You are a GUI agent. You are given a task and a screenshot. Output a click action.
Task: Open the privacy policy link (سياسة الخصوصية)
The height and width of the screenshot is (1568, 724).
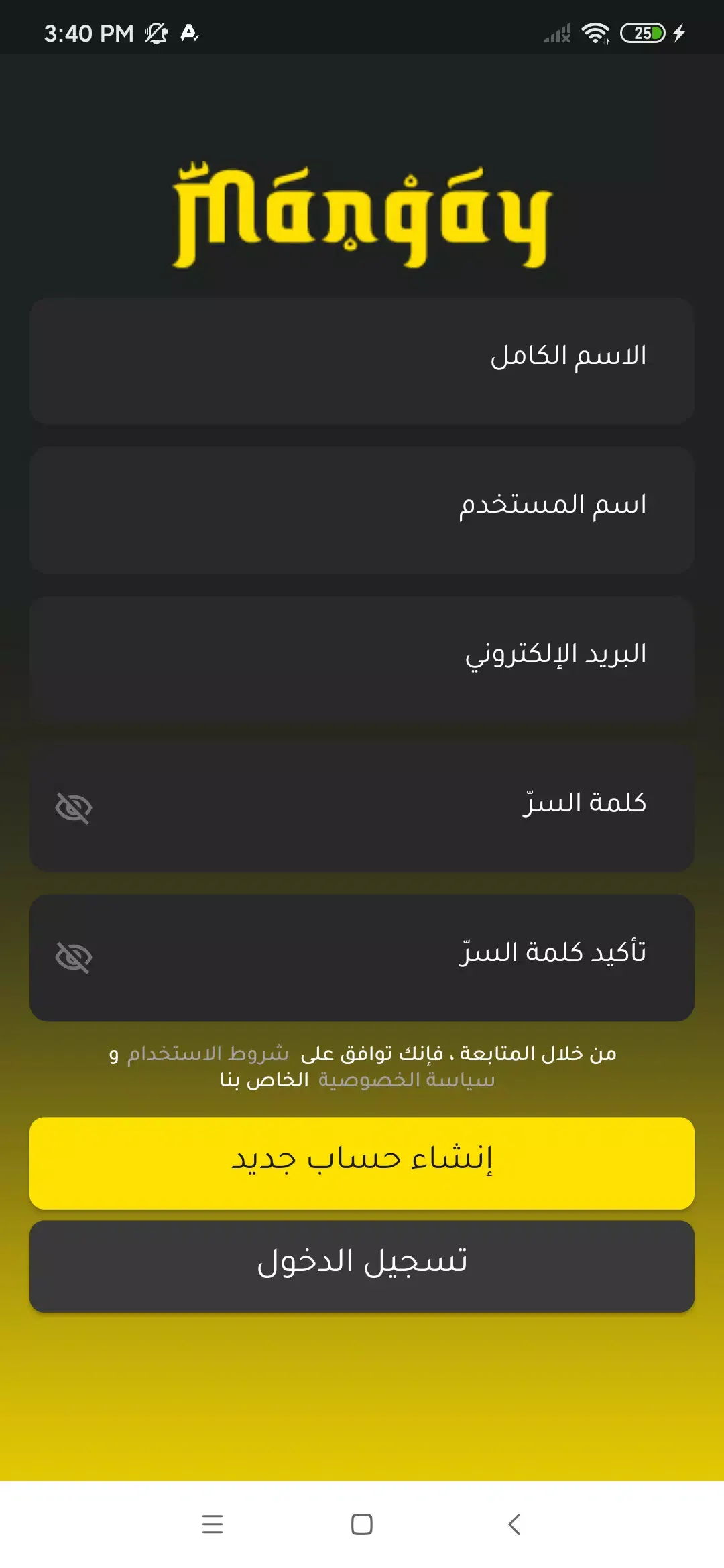(406, 1080)
